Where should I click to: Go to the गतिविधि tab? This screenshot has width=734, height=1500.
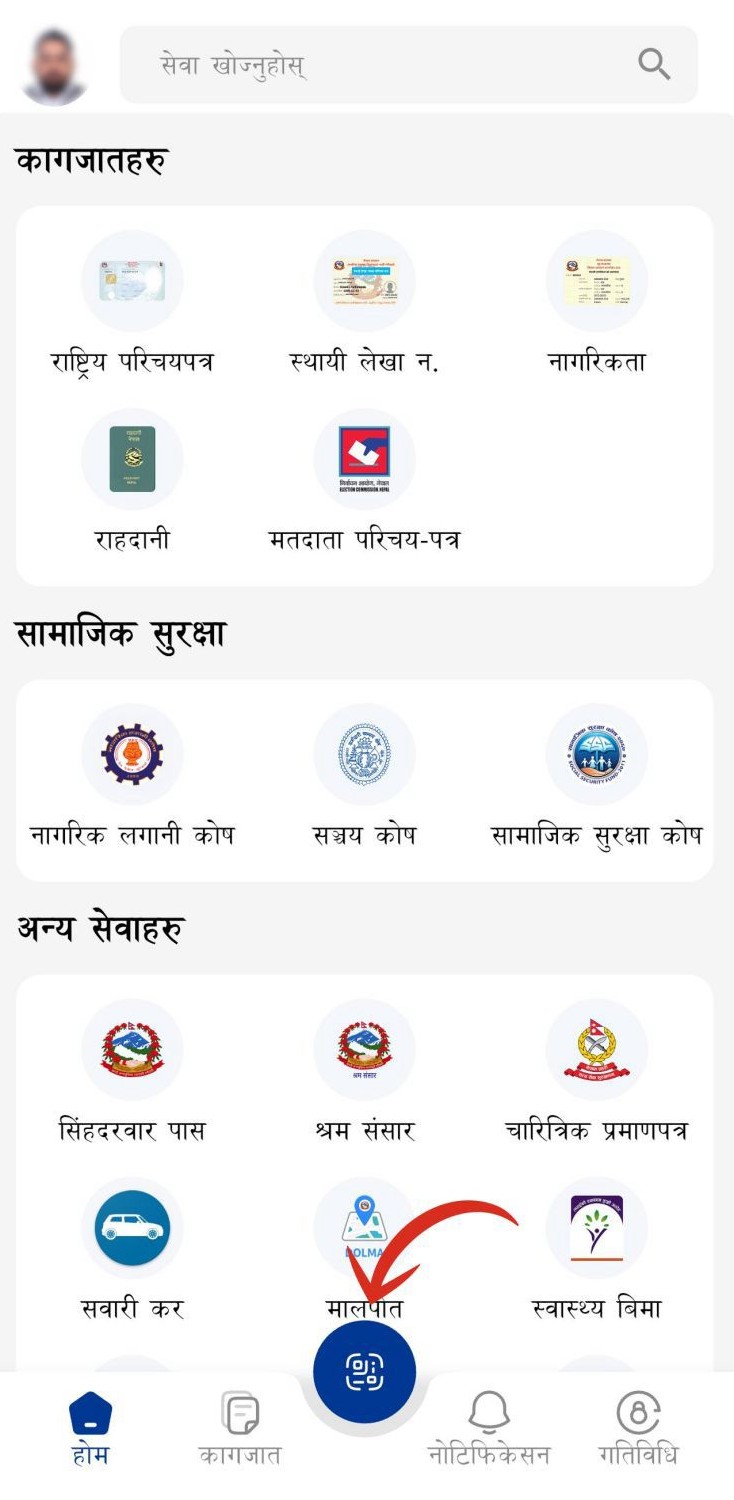click(638, 1430)
